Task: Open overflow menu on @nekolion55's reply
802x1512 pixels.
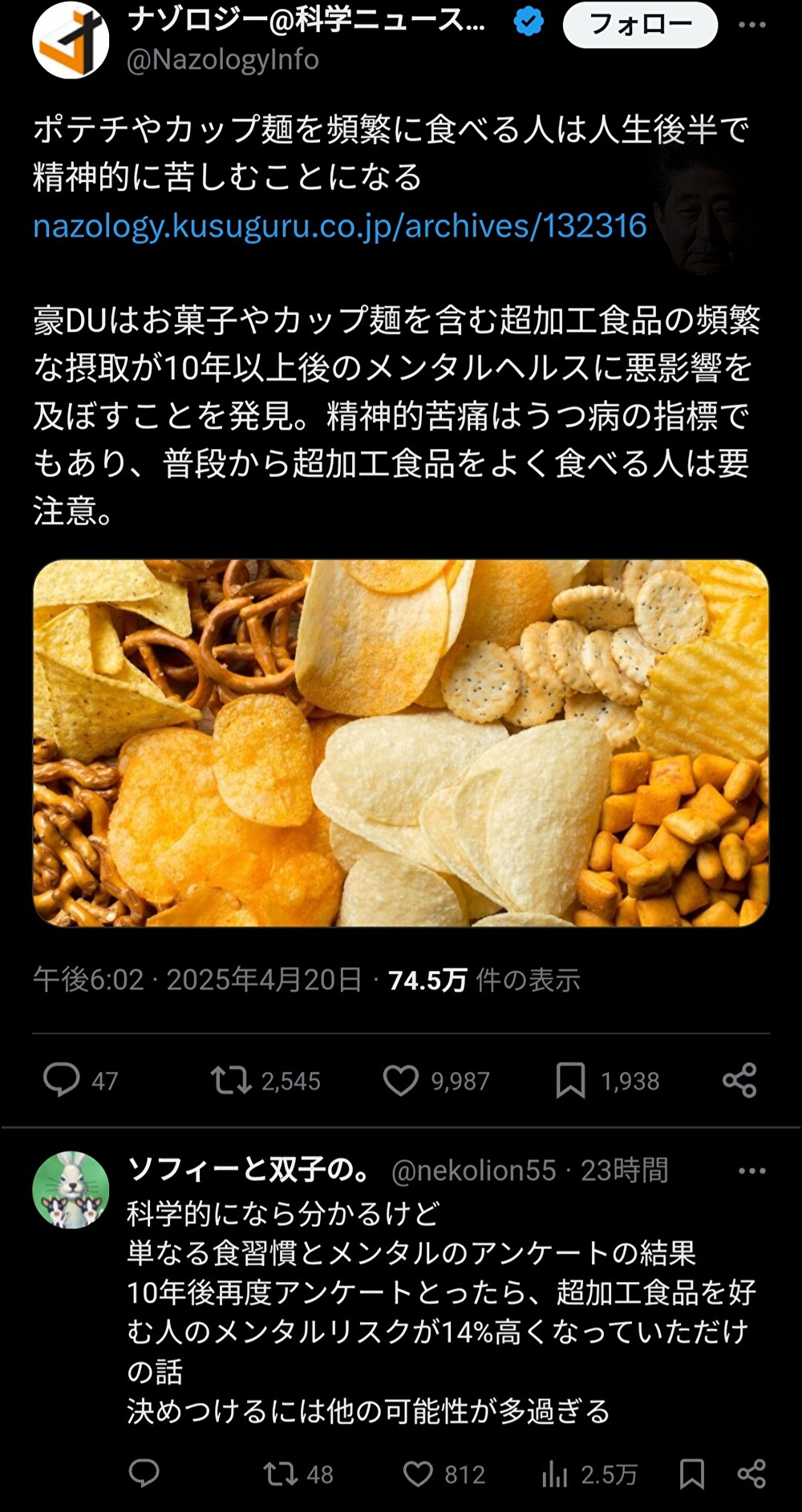Action: [x=751, y=1171]
